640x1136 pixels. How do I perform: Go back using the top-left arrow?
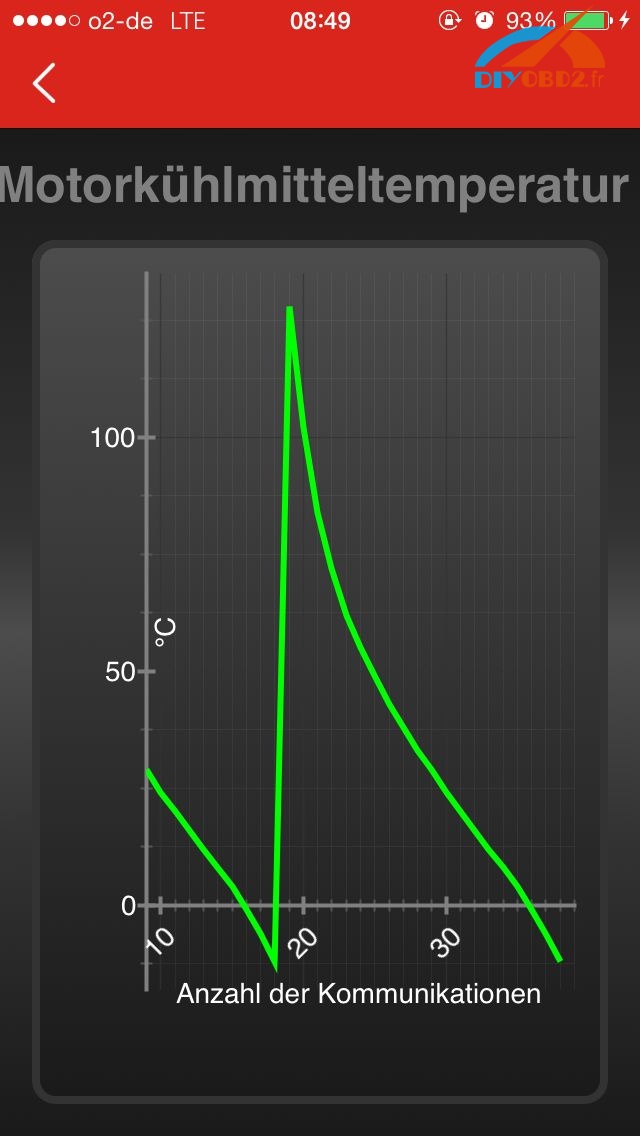(x=44, y=83)
